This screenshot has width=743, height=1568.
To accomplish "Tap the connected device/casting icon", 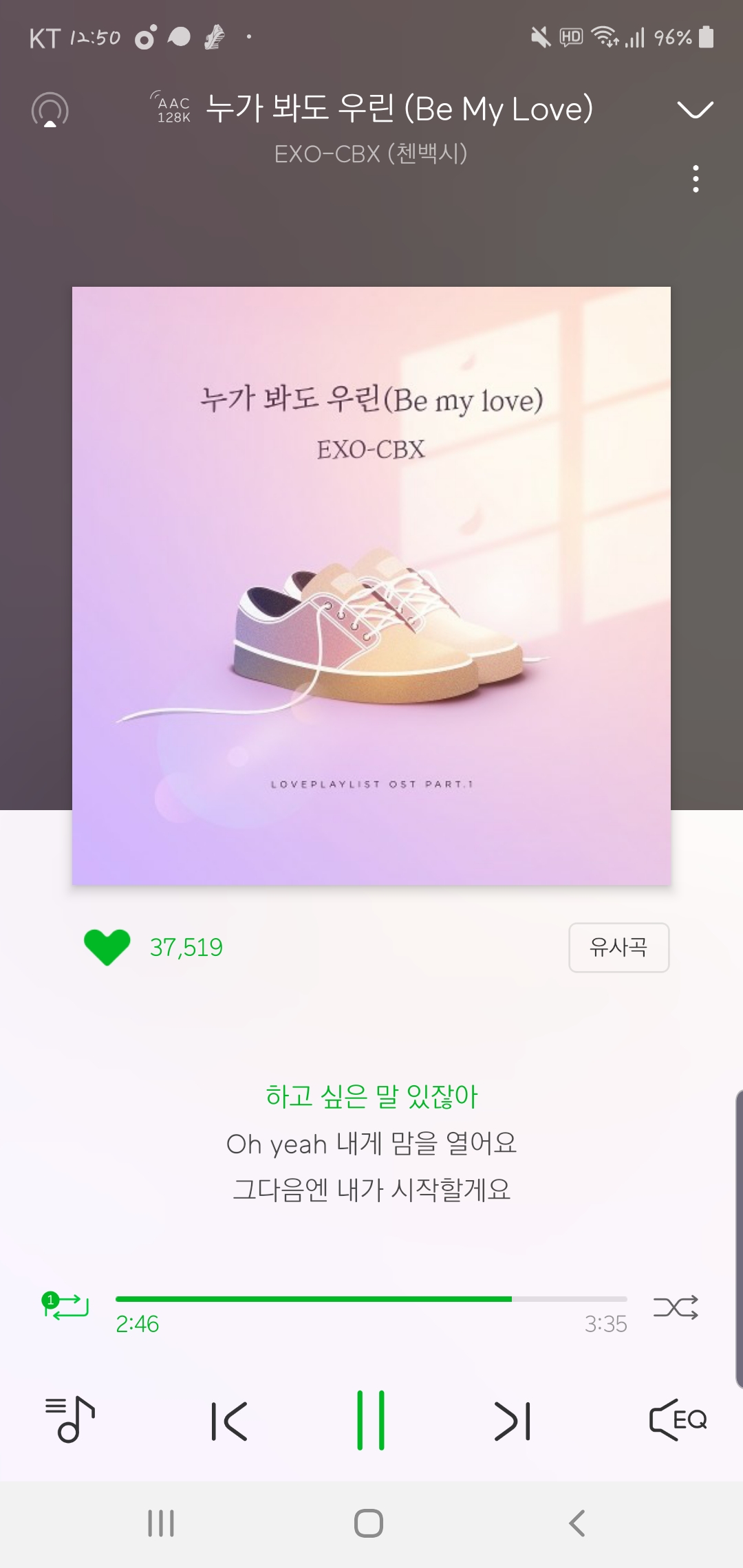I will point(50,110).
